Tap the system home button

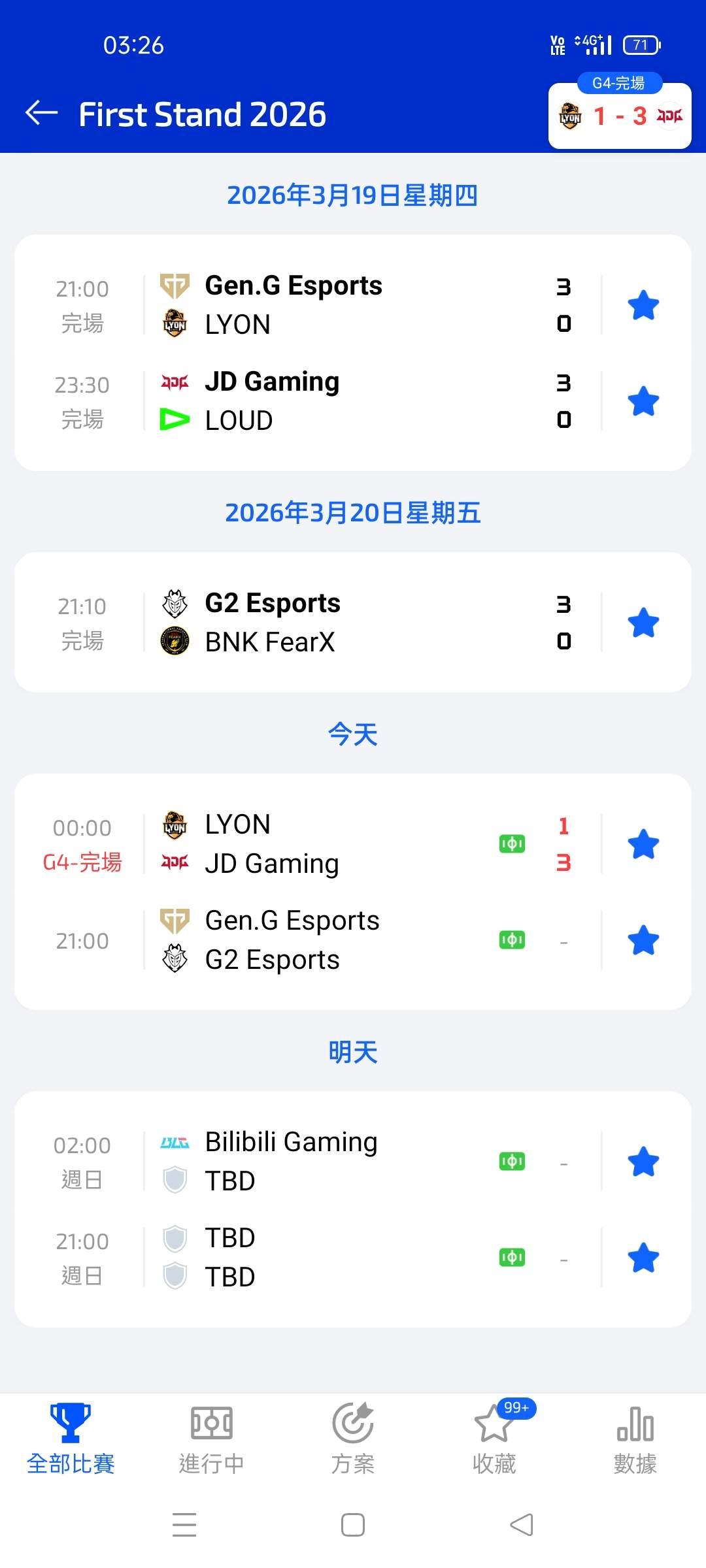pyautogui.click(x=353, y=1526)
